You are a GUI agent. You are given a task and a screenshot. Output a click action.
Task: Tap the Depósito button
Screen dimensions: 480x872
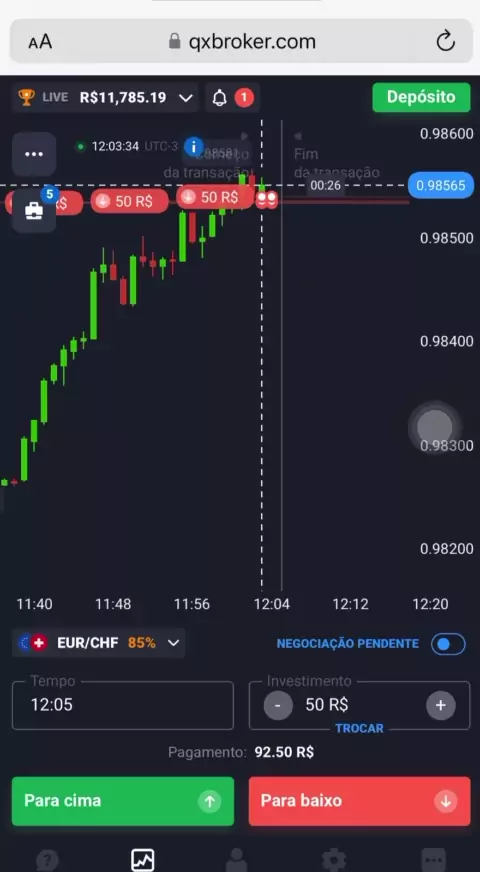point(421,97)
